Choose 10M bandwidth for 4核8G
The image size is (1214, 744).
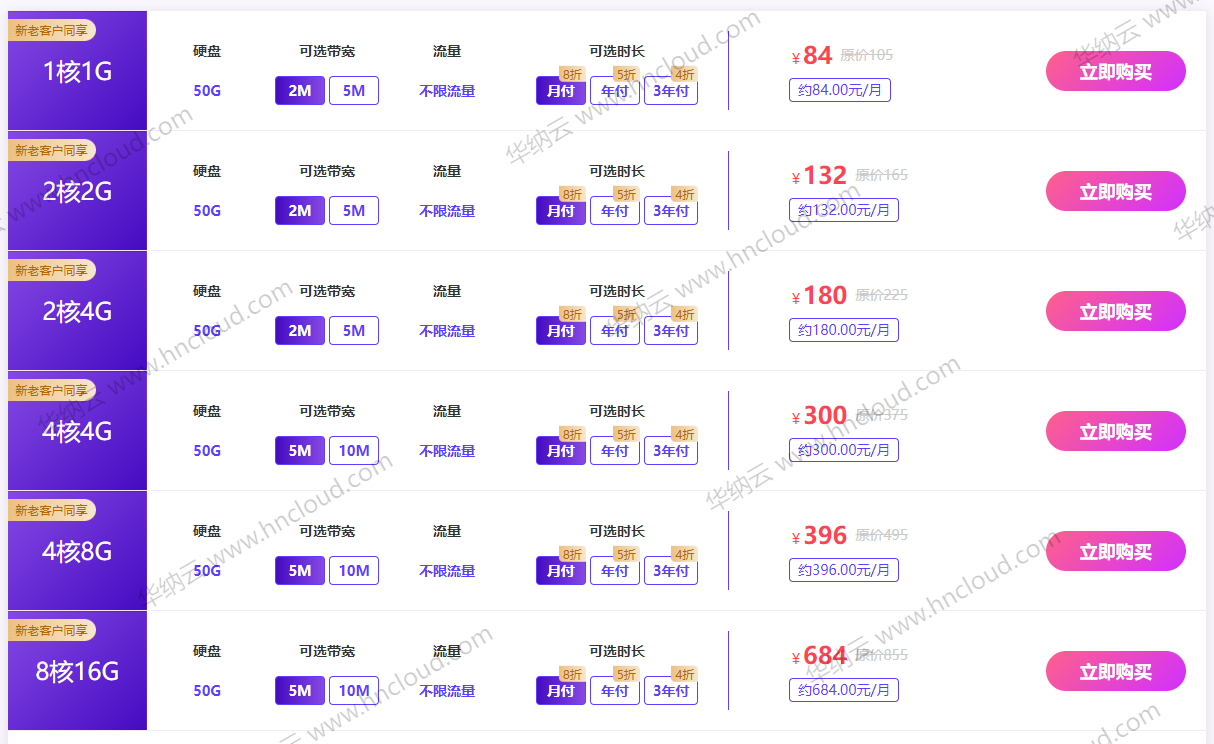tap(354, 571)
